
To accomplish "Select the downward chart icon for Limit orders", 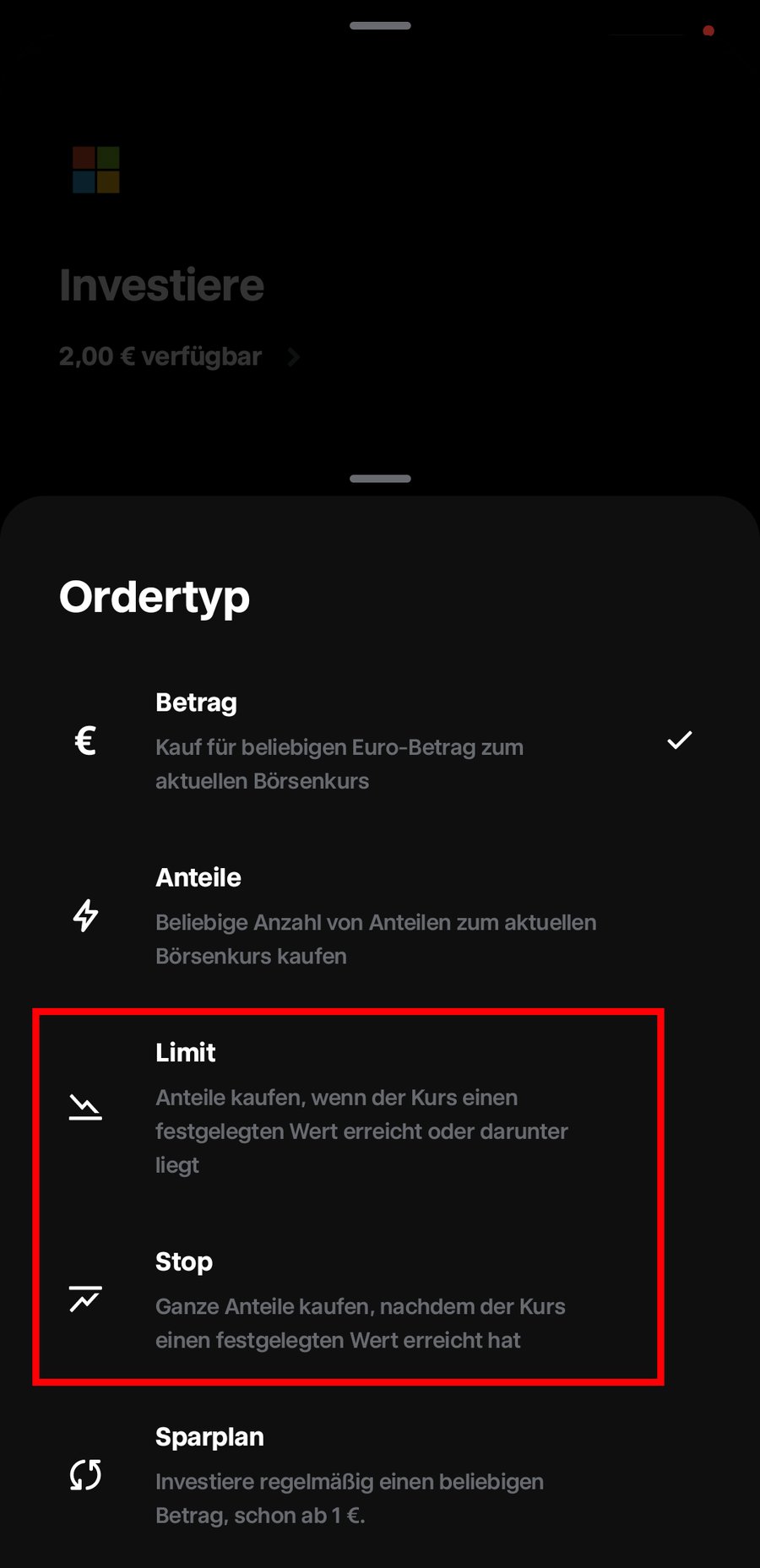I will click(x=84, y=1106).
